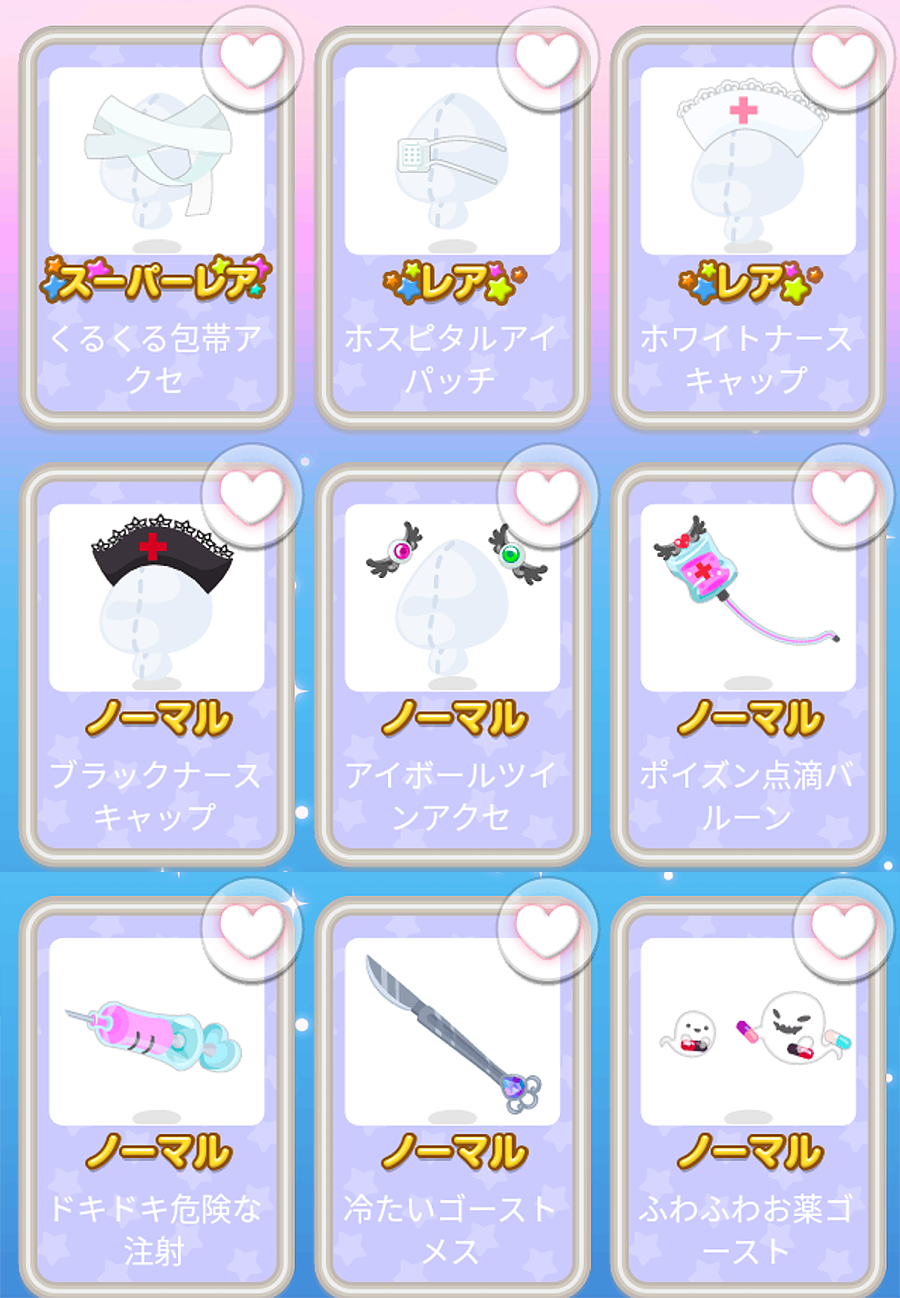Favorite the 冷たいゴーストメス item
Image resolution: width=900 pixels, height=1298 pixels.
click(547, 929)
